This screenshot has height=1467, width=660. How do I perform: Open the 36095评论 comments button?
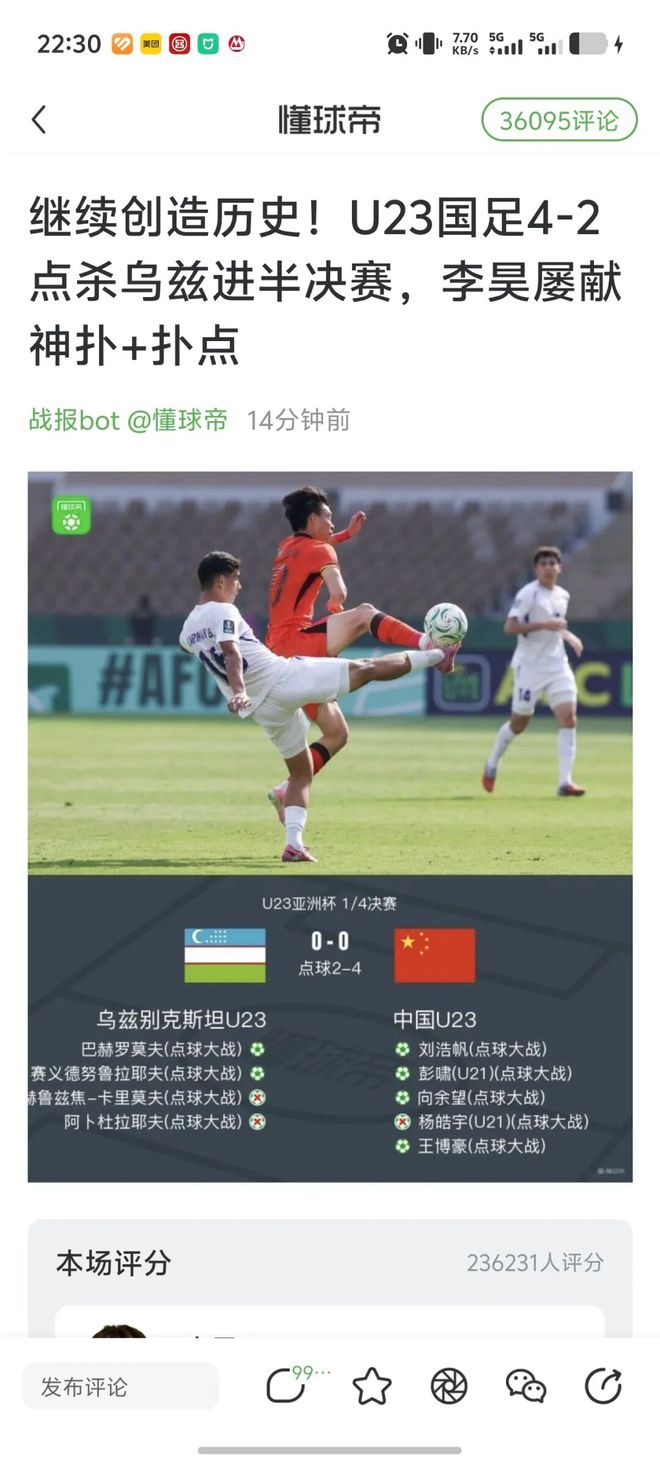click(559, 121)
